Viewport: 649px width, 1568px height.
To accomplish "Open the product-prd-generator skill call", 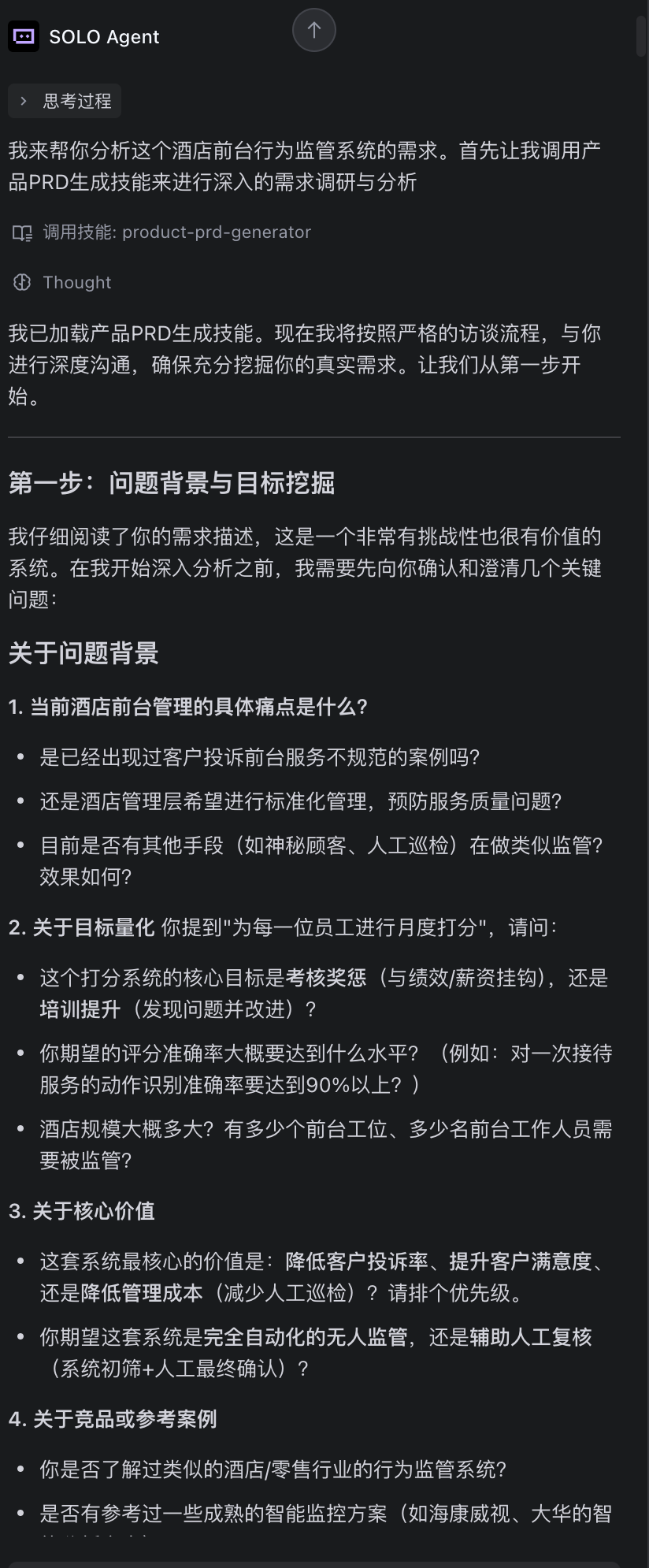I will [x=161, y=232].
